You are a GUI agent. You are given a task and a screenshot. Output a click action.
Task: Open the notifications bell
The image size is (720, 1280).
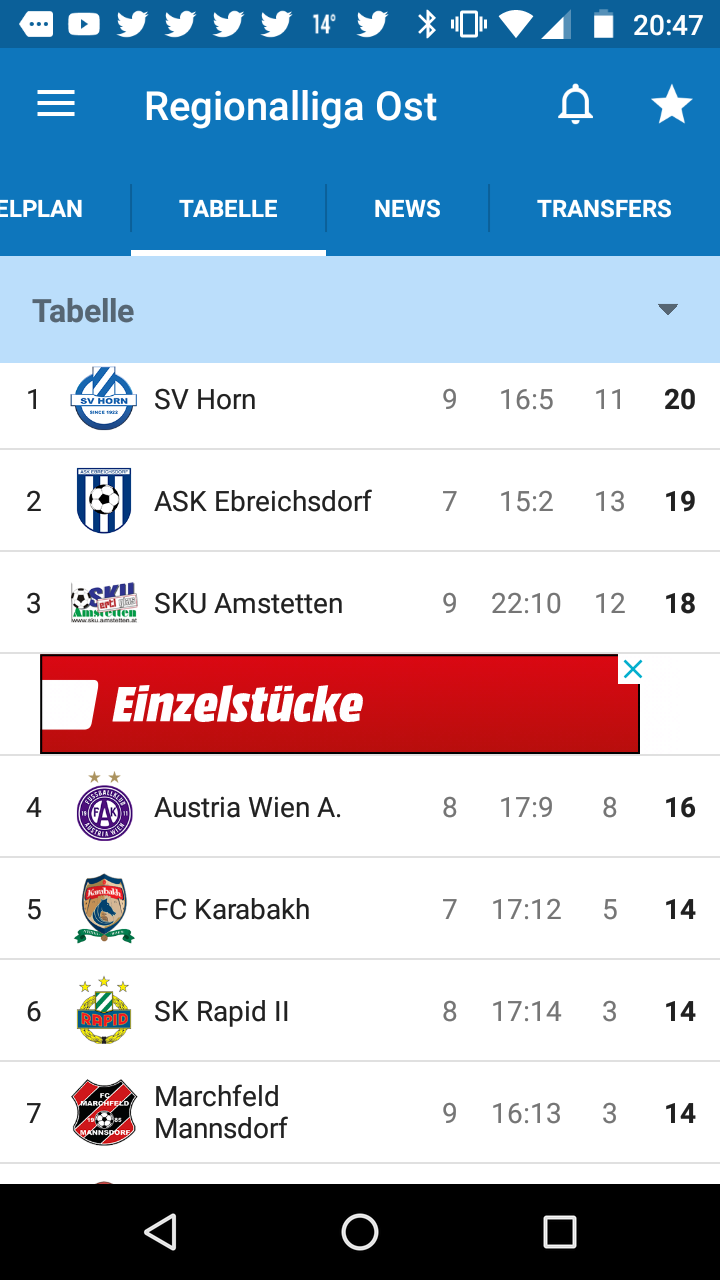tap(575, 105)
